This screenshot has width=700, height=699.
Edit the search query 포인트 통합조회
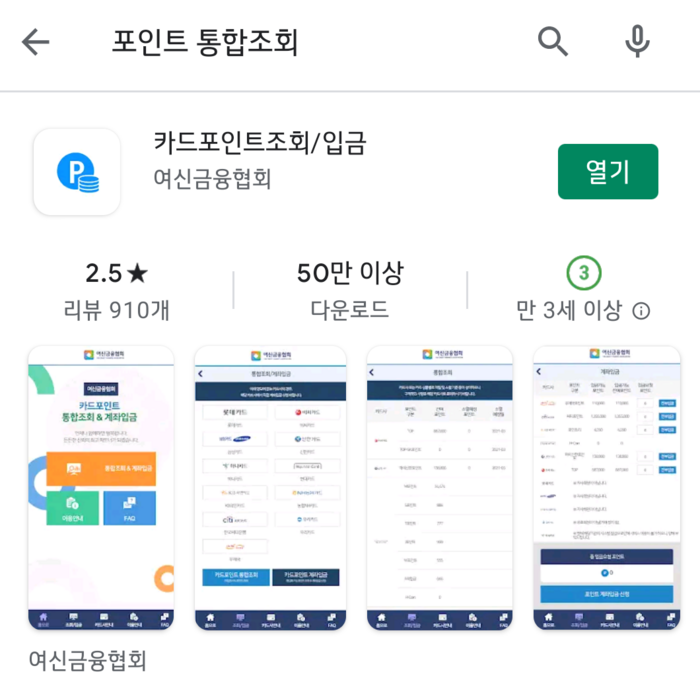pyautogui.click(x=205, y=42)
